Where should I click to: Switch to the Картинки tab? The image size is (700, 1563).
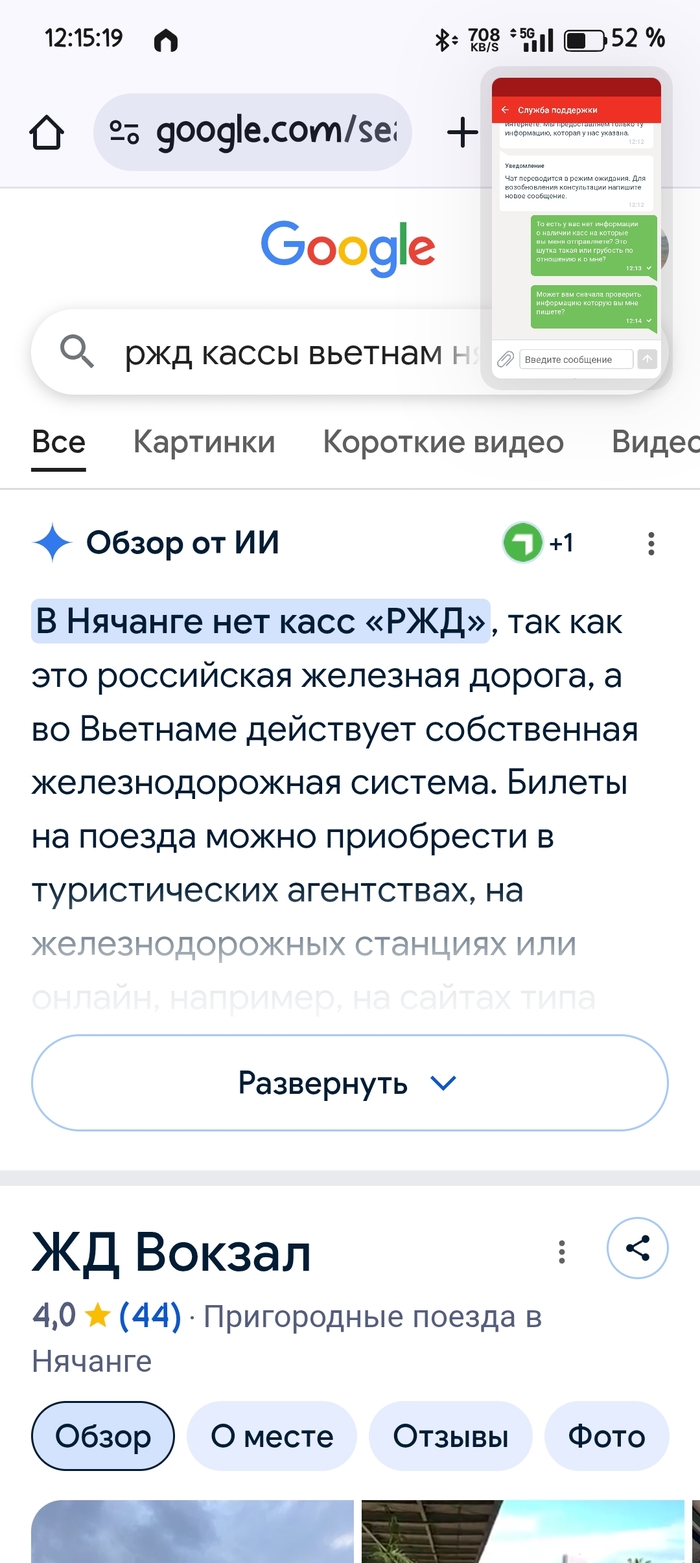point(204,442)
